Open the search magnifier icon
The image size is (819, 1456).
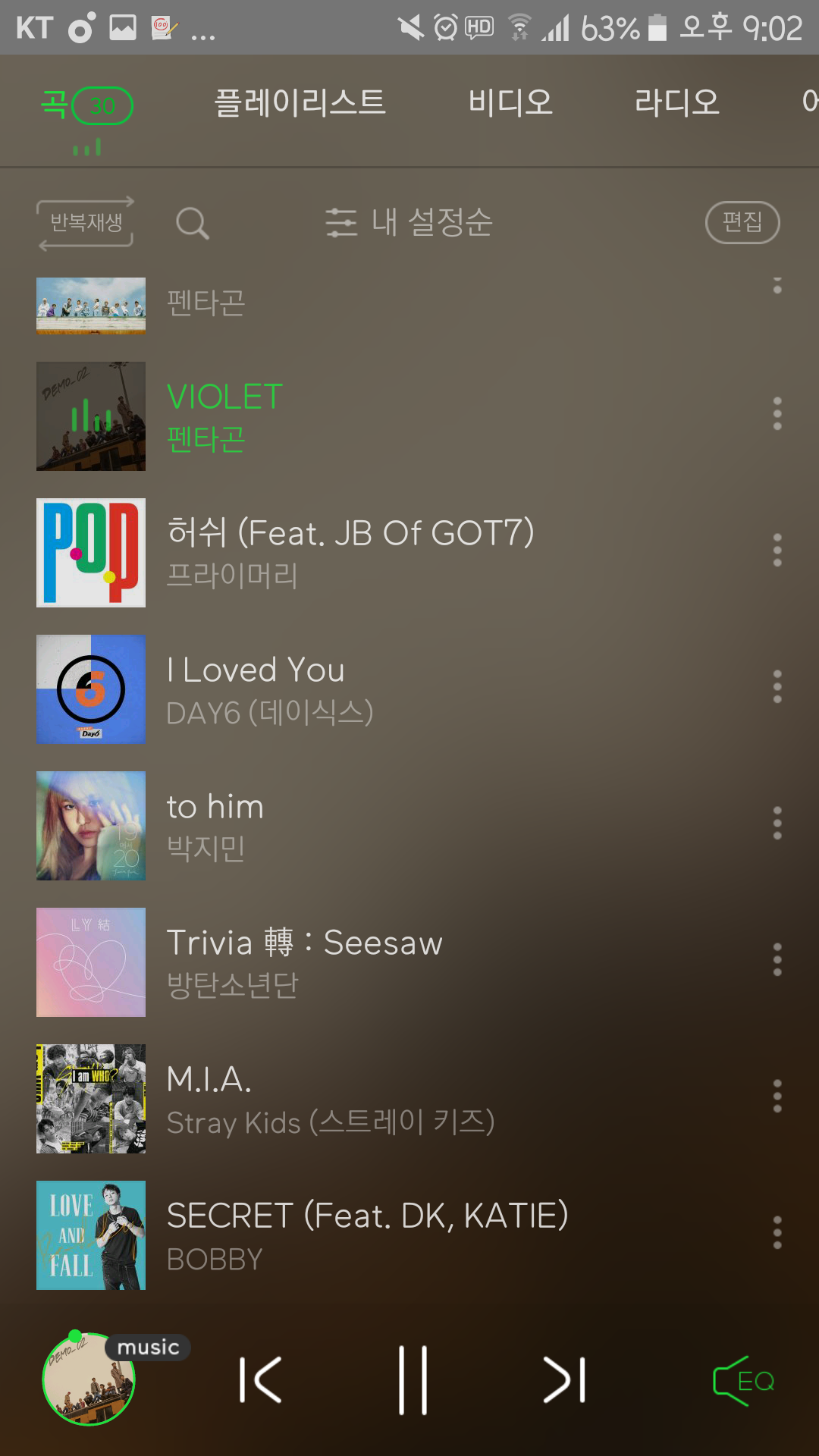193,222
